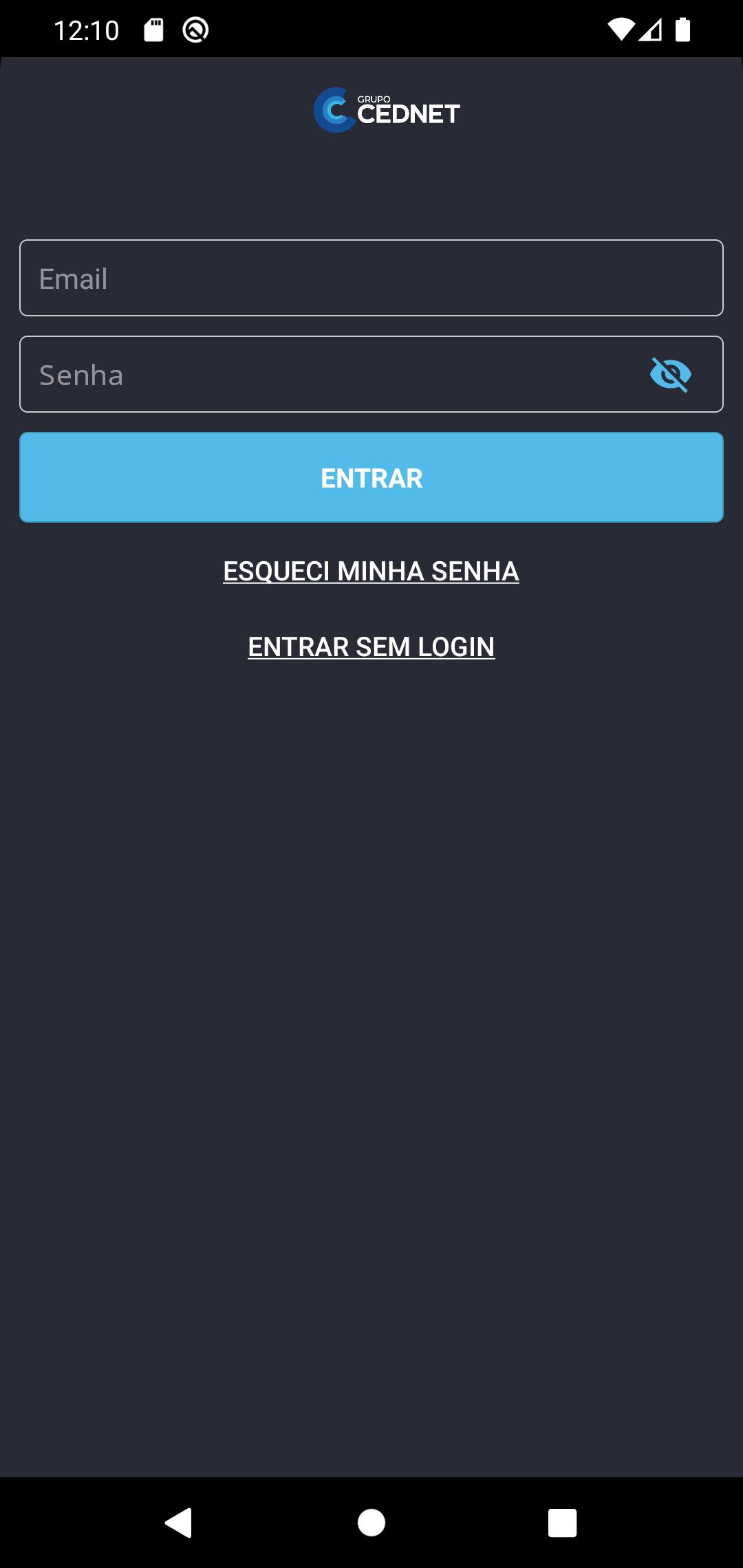
Task: Select ENTRAR SEM LOGIN
Action: click(x=371, y=647)
